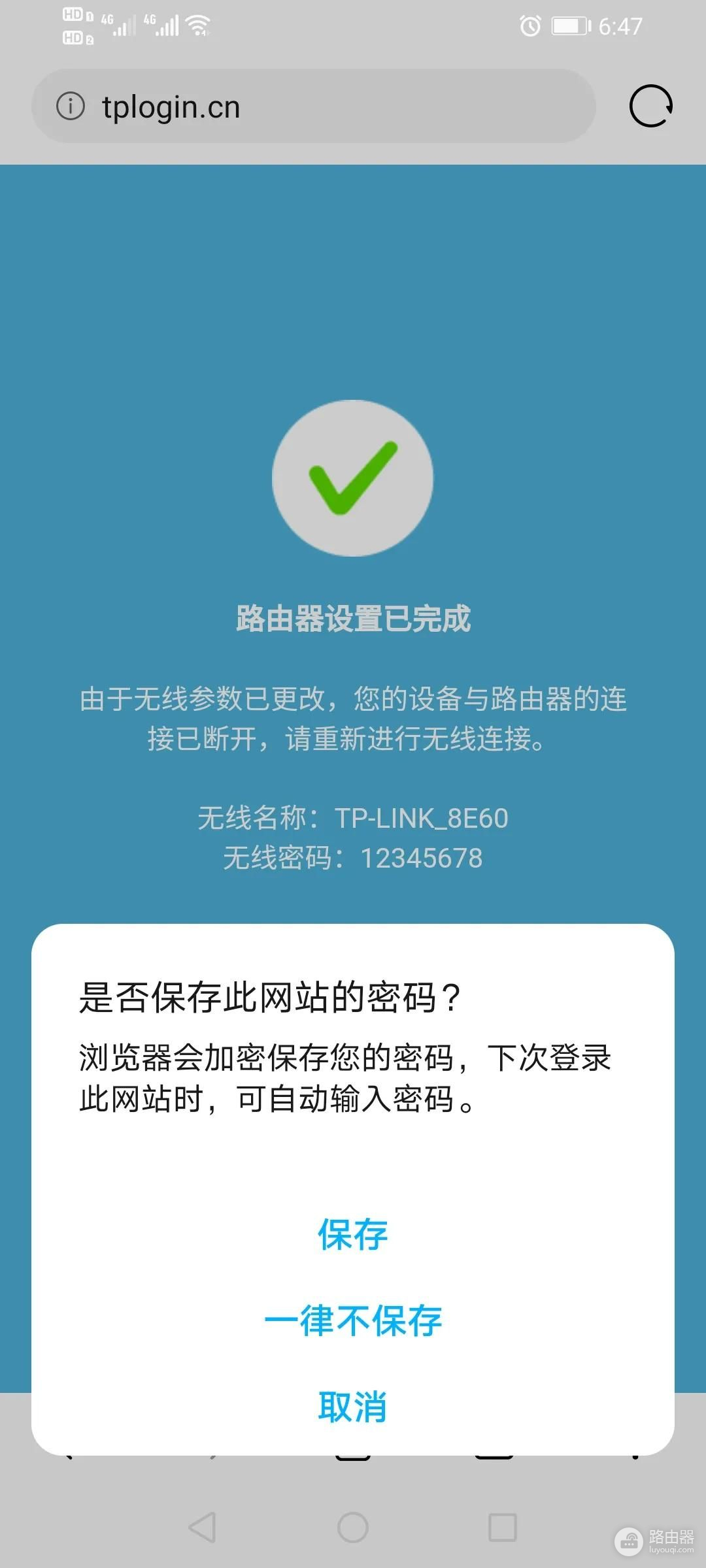View site info icon beside the URL
Screen dimensions: 706x1568
tap(71, 106)
